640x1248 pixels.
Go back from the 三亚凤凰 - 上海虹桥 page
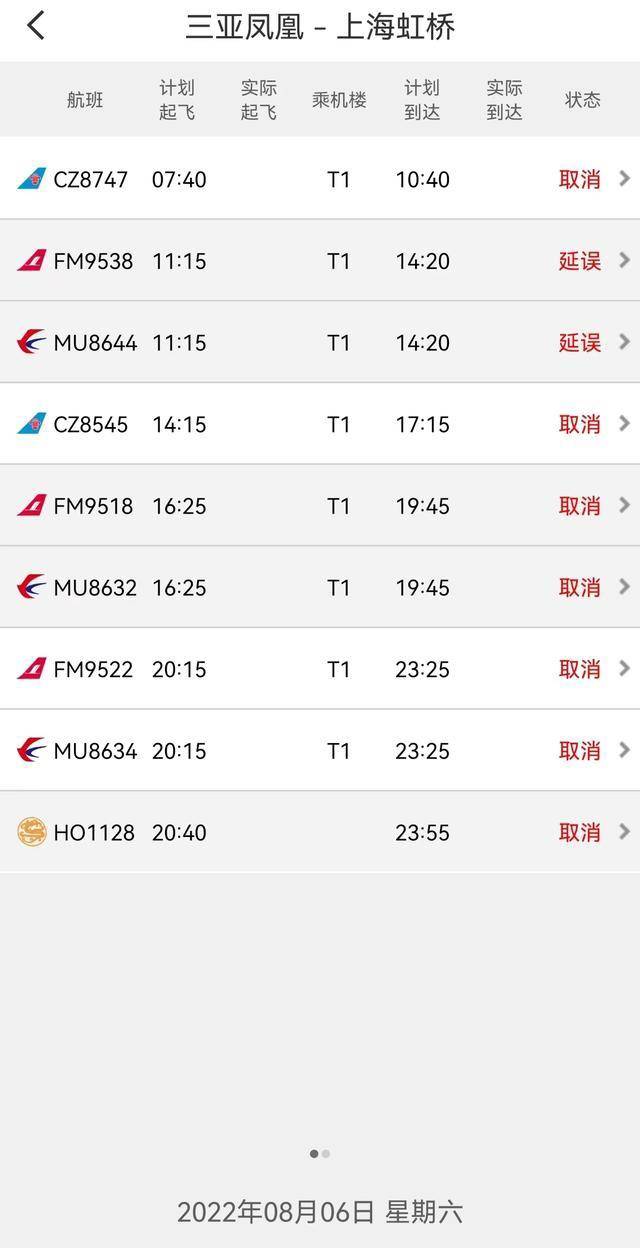click(x=36, y=26)
